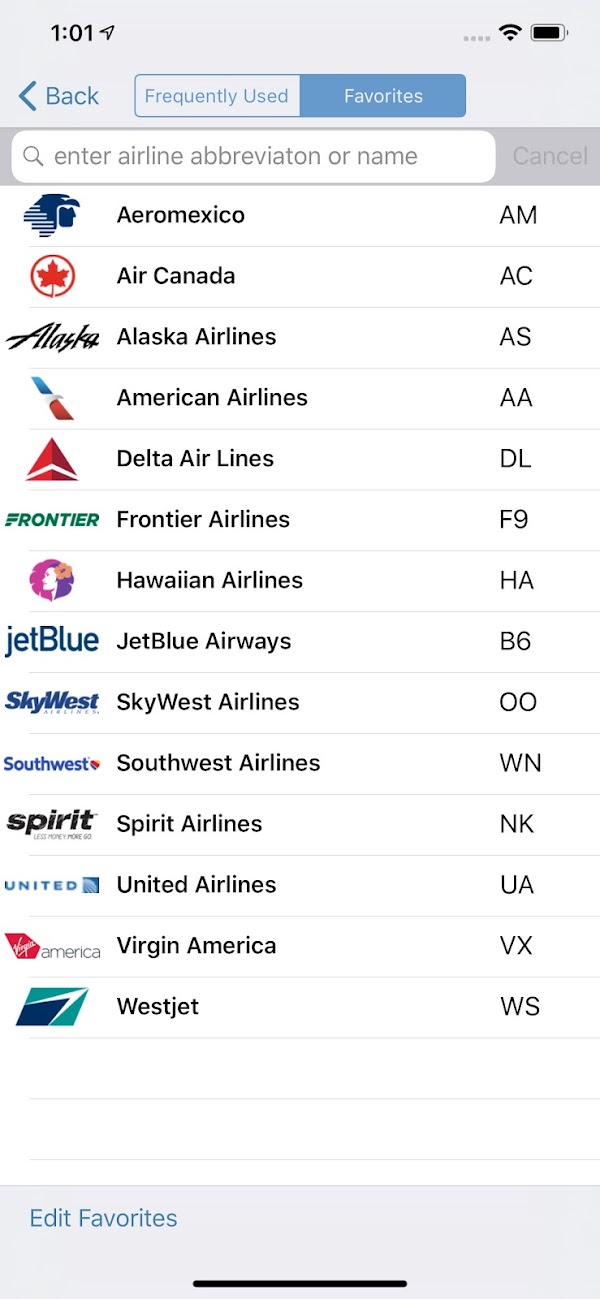Select American Airlines
Image resolution: width=600 pixels, height=1299 pixels.
click(x=300, y=398)
